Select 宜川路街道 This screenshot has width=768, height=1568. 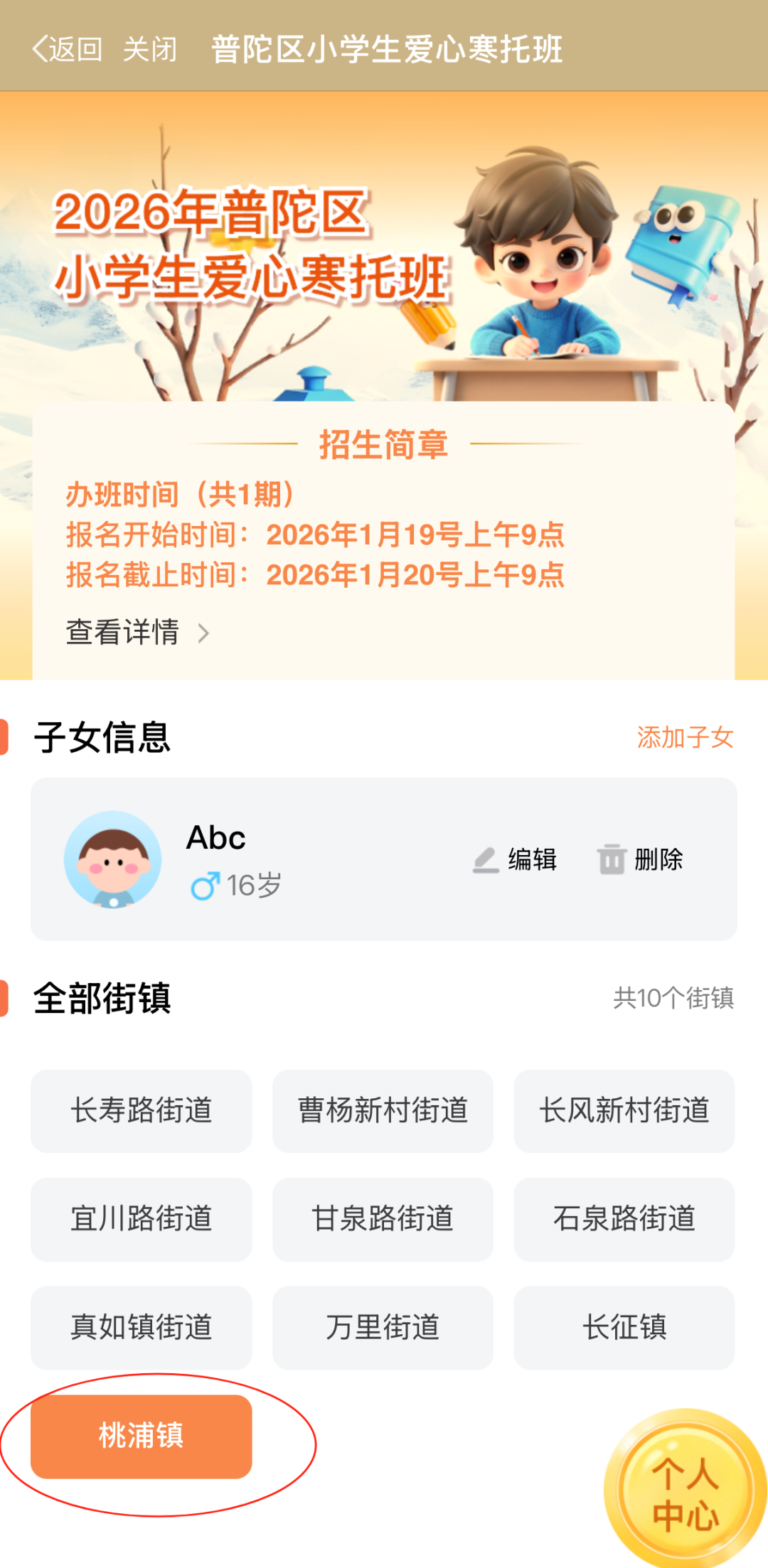[x=141, y=1219]
